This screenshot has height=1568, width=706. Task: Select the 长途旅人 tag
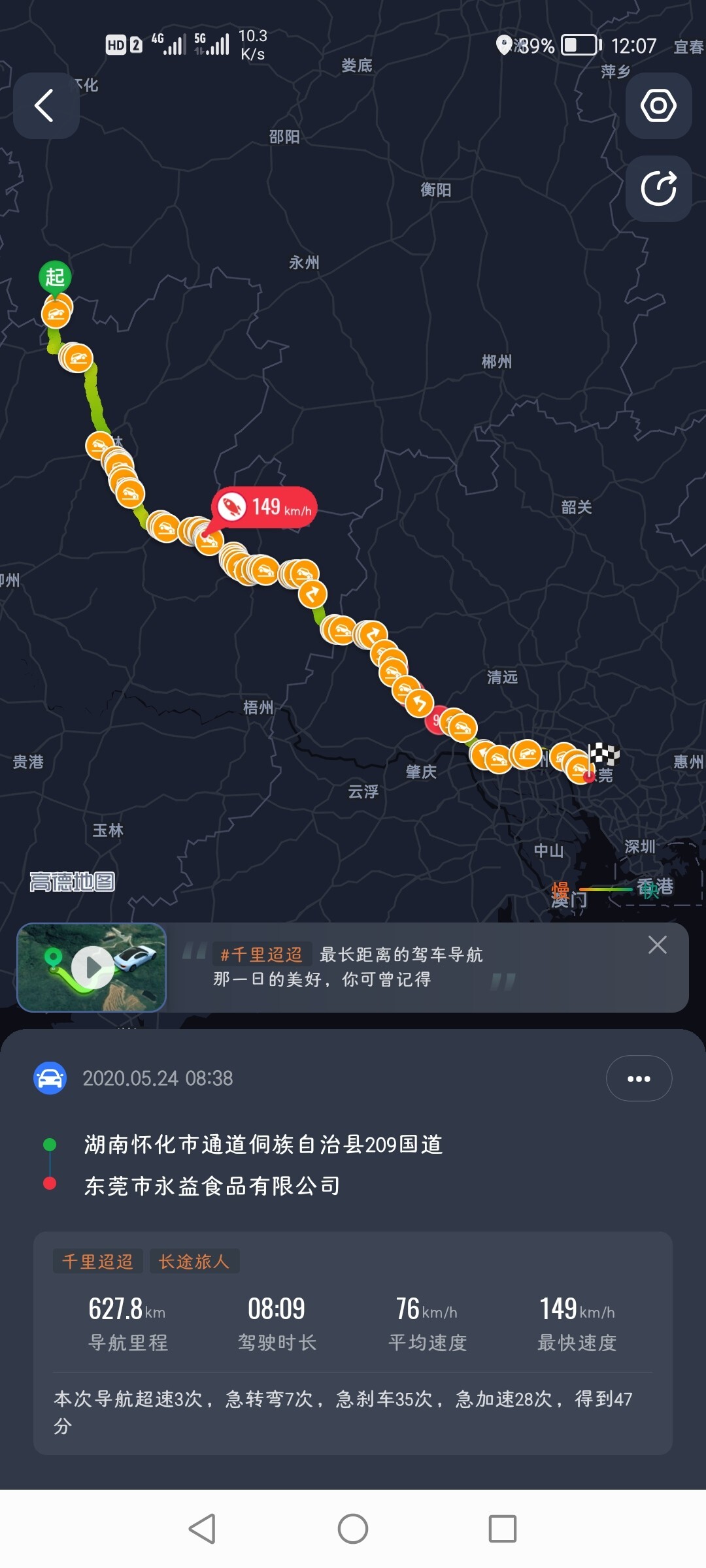tap(194, 1261)
